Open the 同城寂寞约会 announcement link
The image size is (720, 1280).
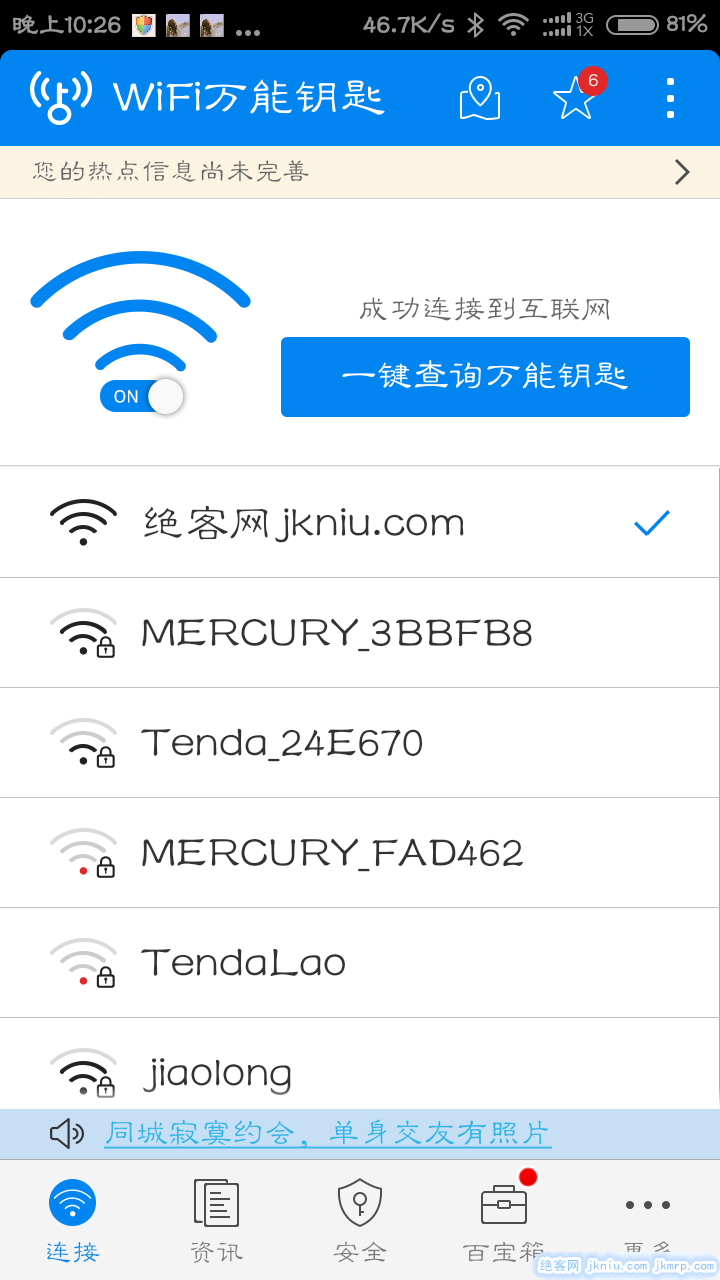coord(327,1133)
